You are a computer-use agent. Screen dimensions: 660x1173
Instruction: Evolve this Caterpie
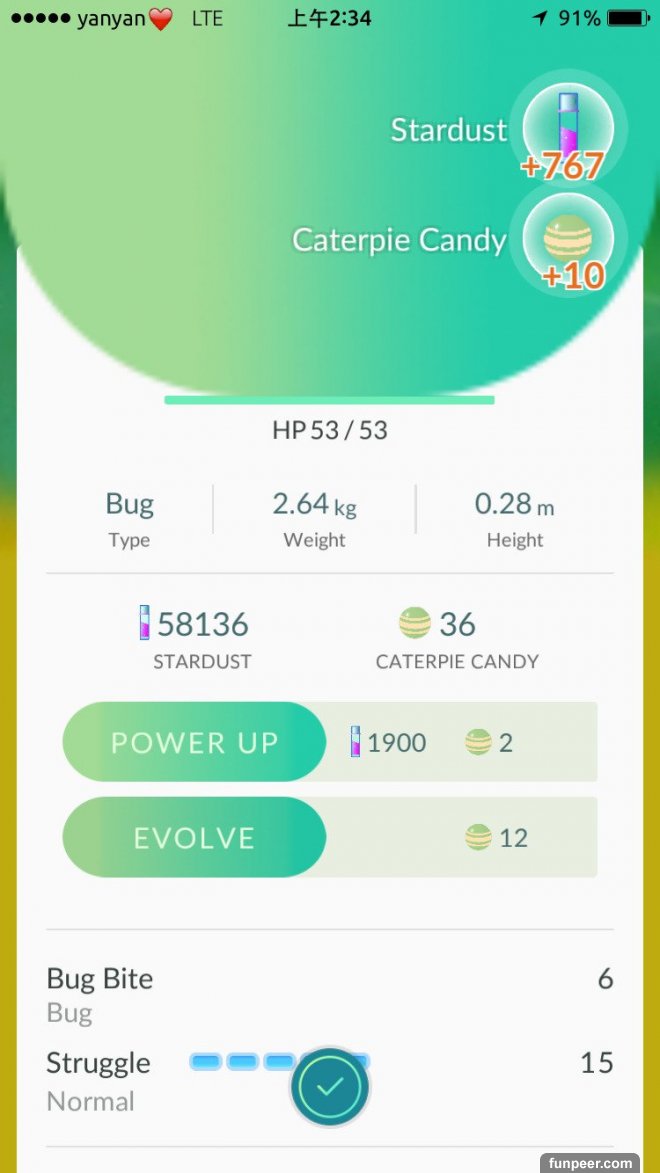pos(194,837)
